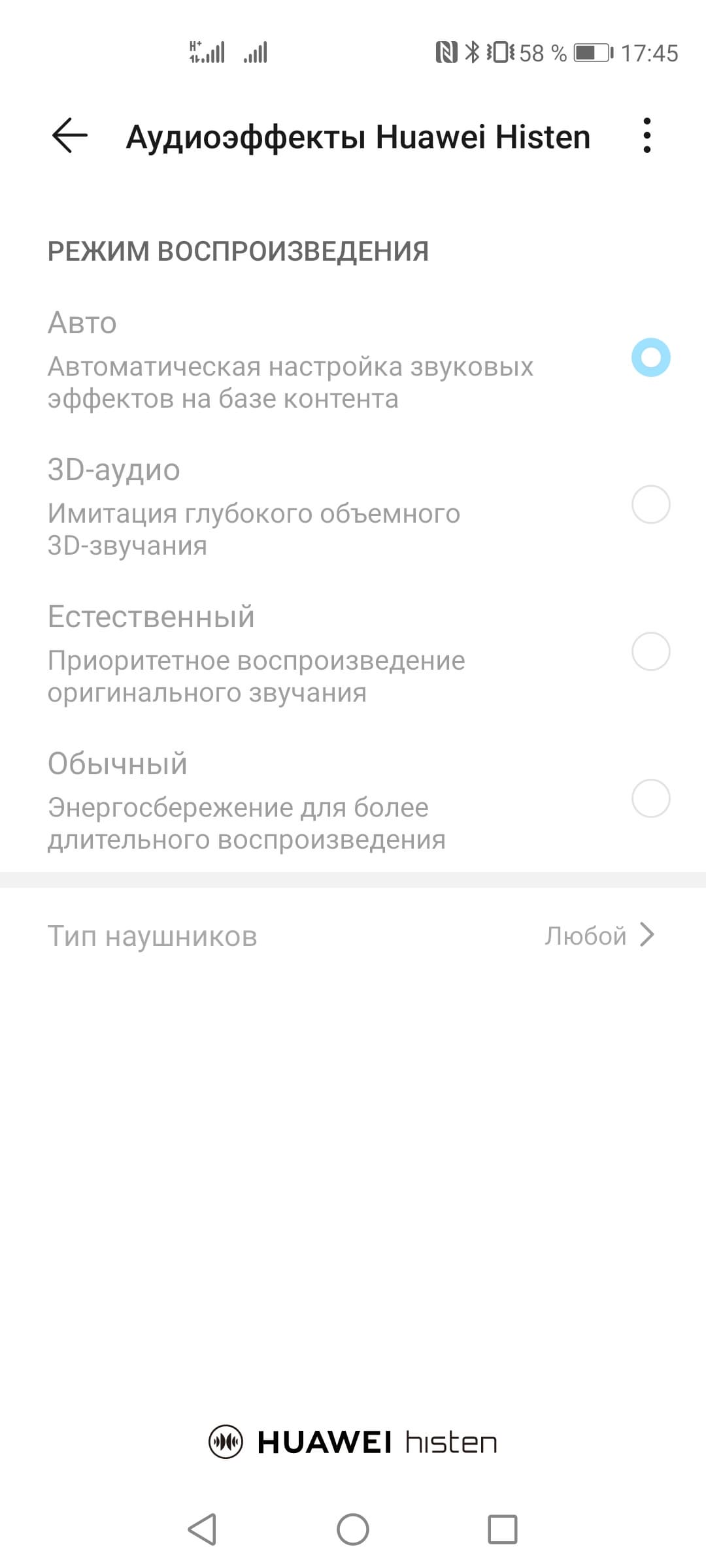Choose the 3D-аудио mode
Image resolution: width=706 pixels, height=1568 pixels.
650,504
